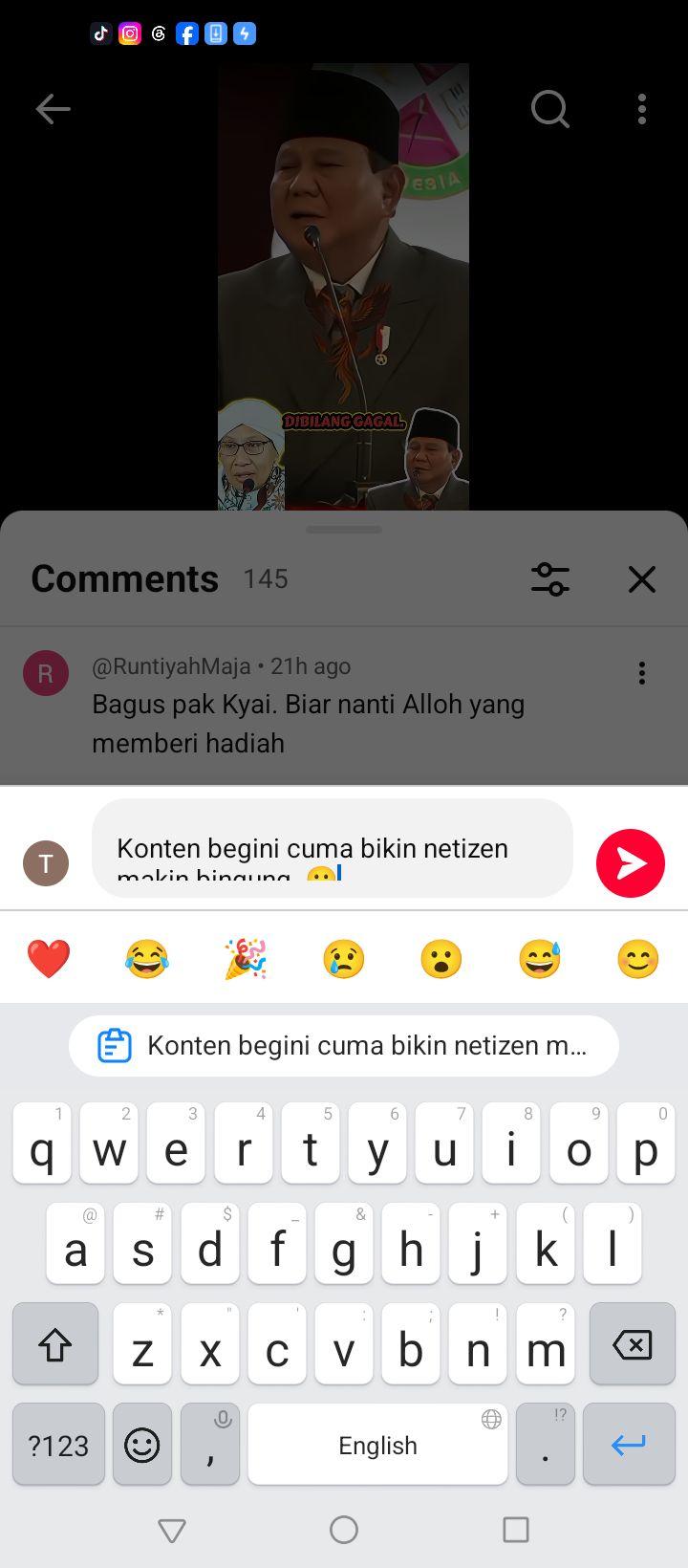Tap the comment text field
Viewport: 688px width, 1568px height.
coord(333,848)
